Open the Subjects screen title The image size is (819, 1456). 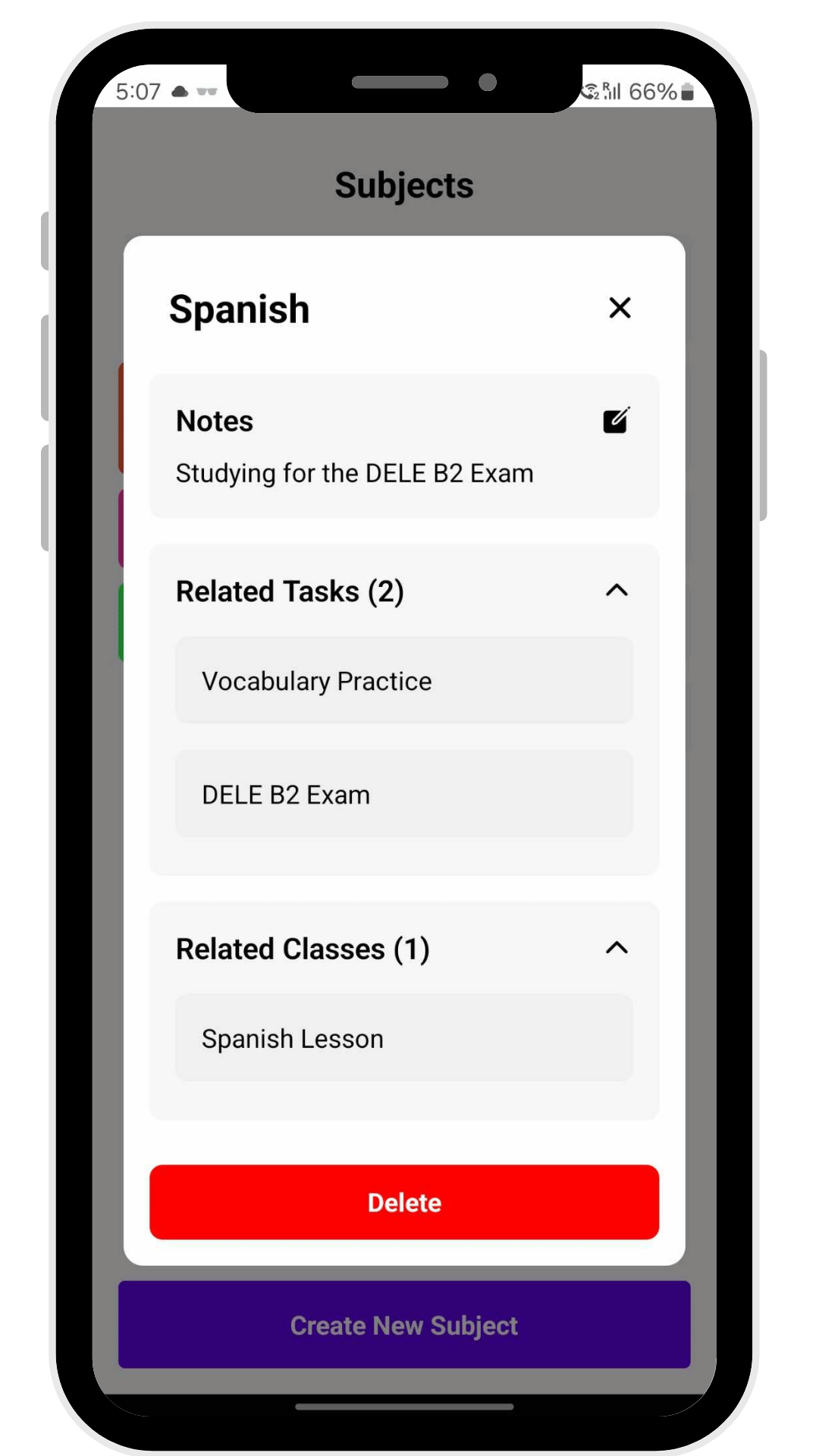(404, 184)
